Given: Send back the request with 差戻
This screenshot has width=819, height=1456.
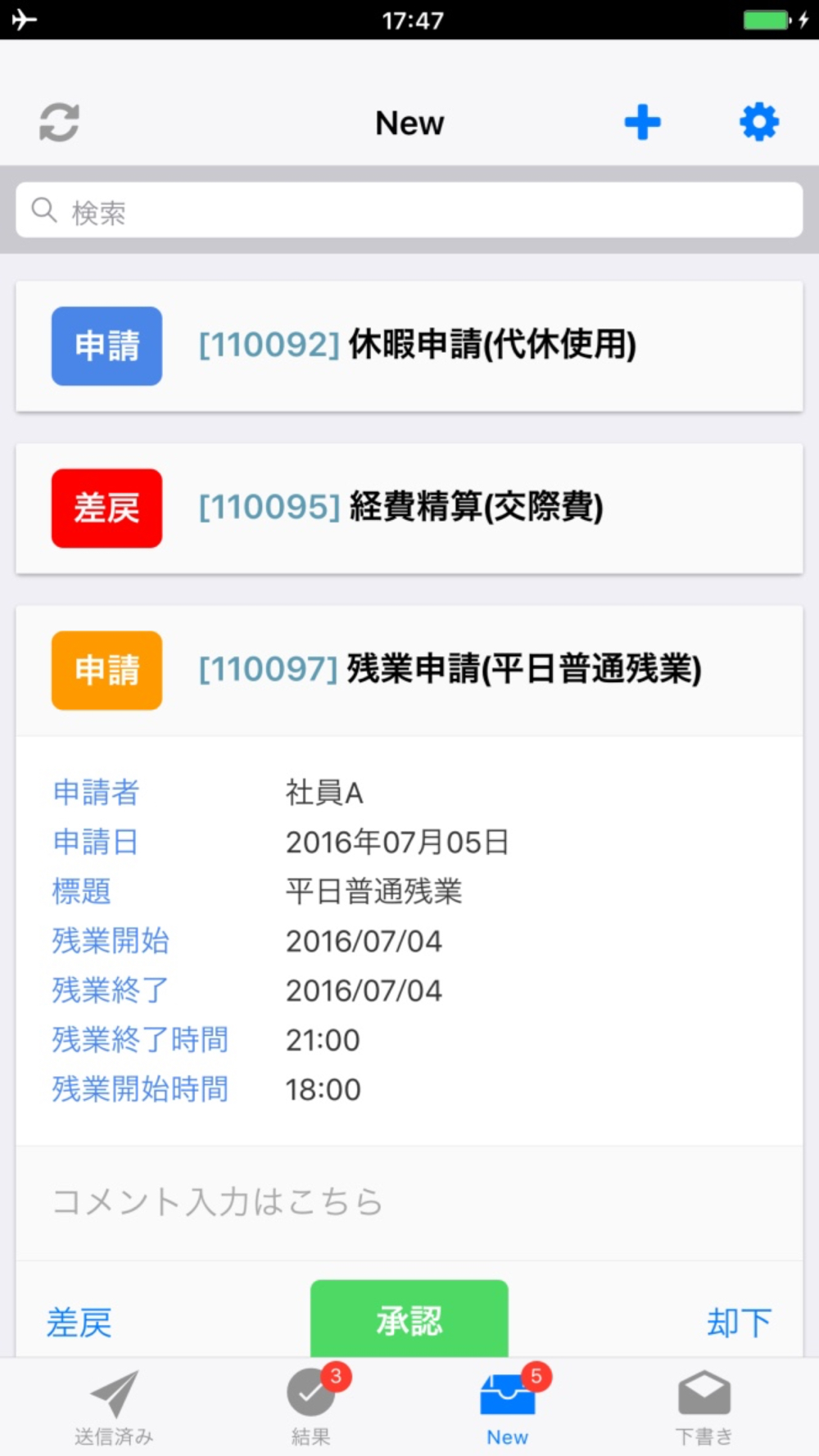Looking at the screenshot, I should click(x=79, y=1323).
